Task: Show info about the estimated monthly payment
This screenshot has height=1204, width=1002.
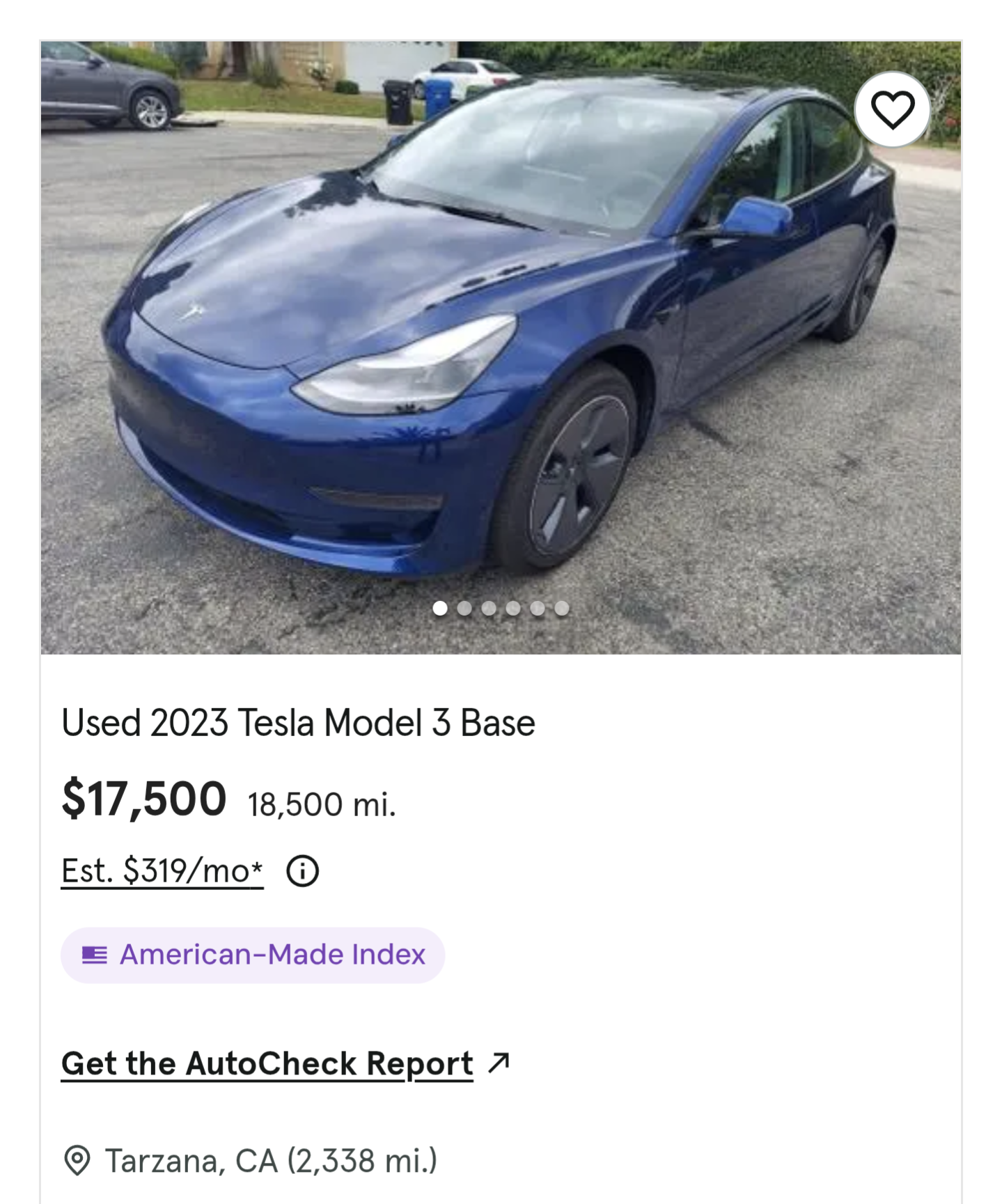Action: [x=303, y=871]
